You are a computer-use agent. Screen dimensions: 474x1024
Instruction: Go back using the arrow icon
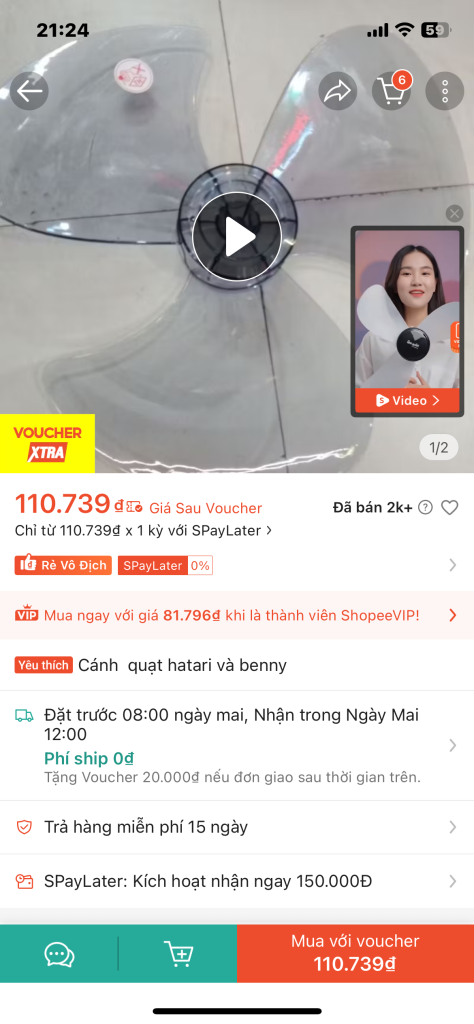tap(29, 91)
